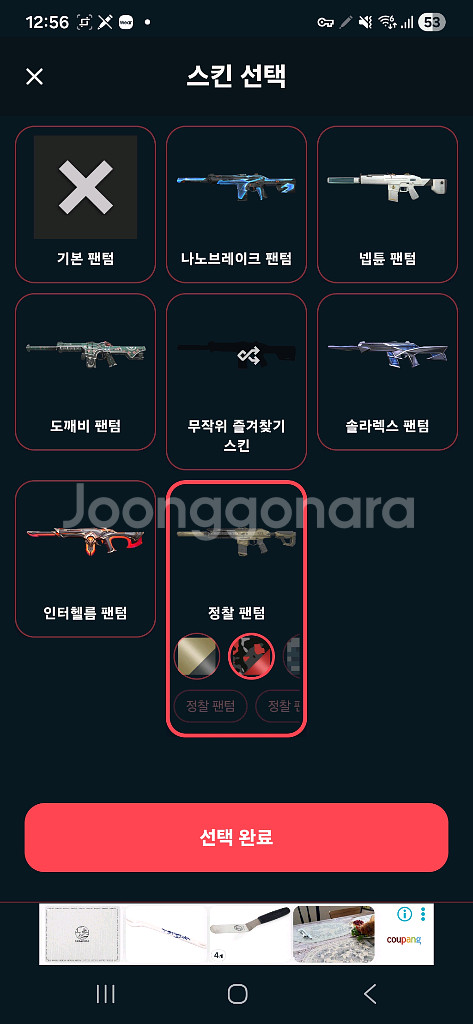Image resolution: width=473 pixels, height=1024 pixels.
Task: Pick the 솔라렉스 팬텀 skin
Action: coord(387,372)
